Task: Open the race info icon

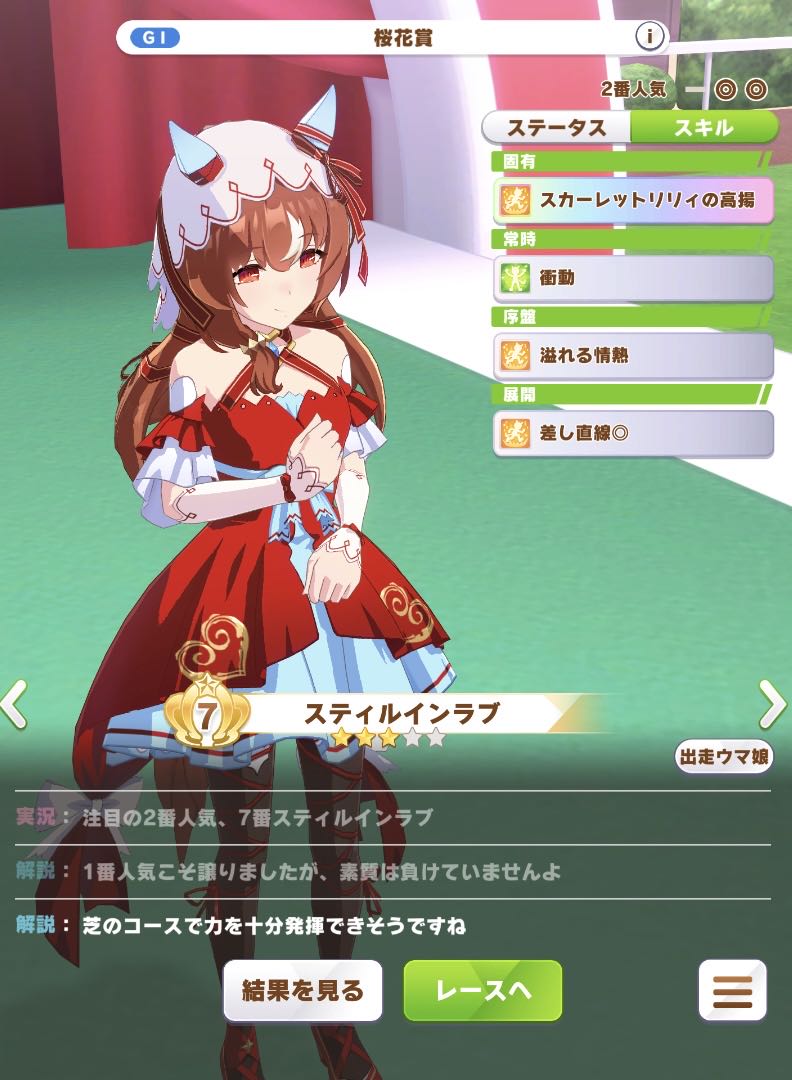Action: [650, 38]
